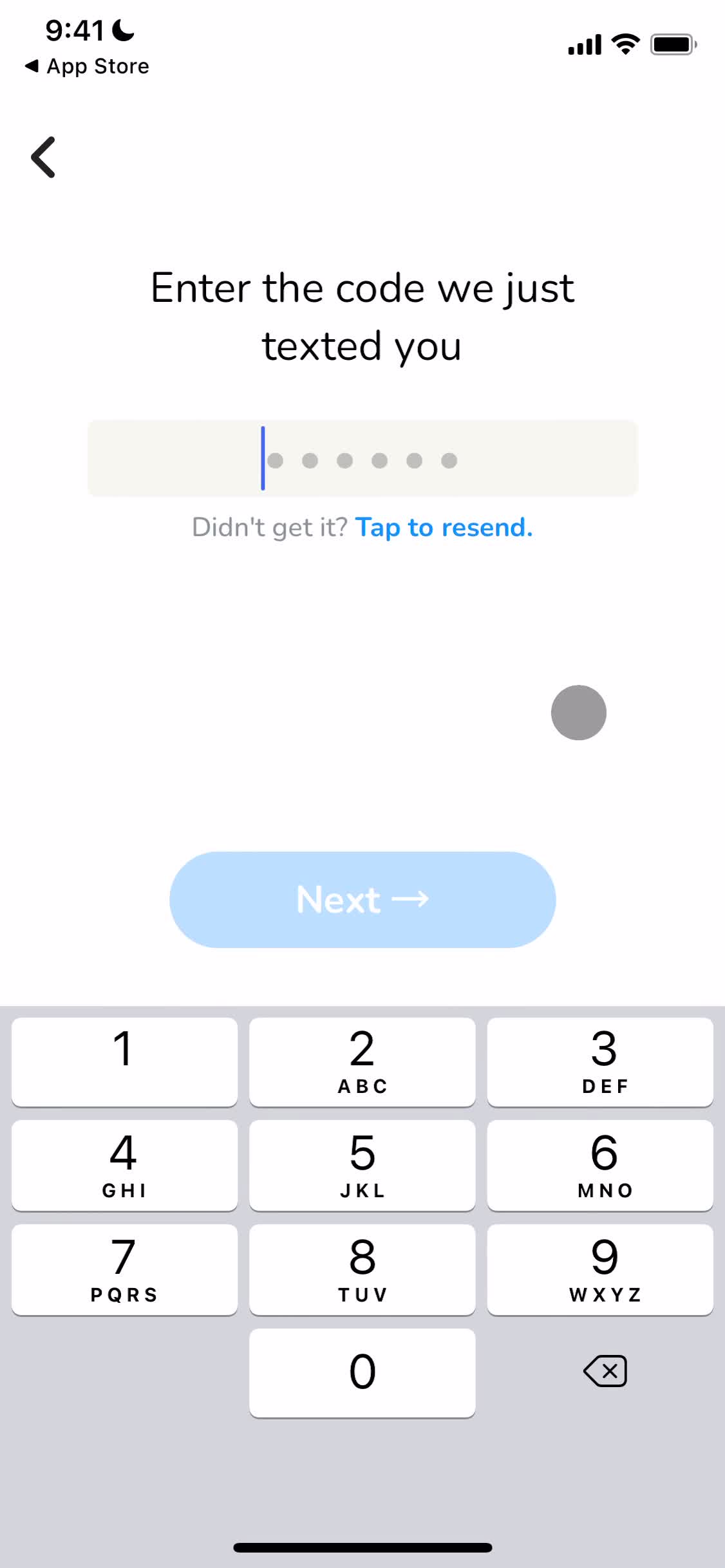The height and width of the screenshot is (1568, 725).
Task: Enter digit 0 on the keypad
Action: 362,1372
